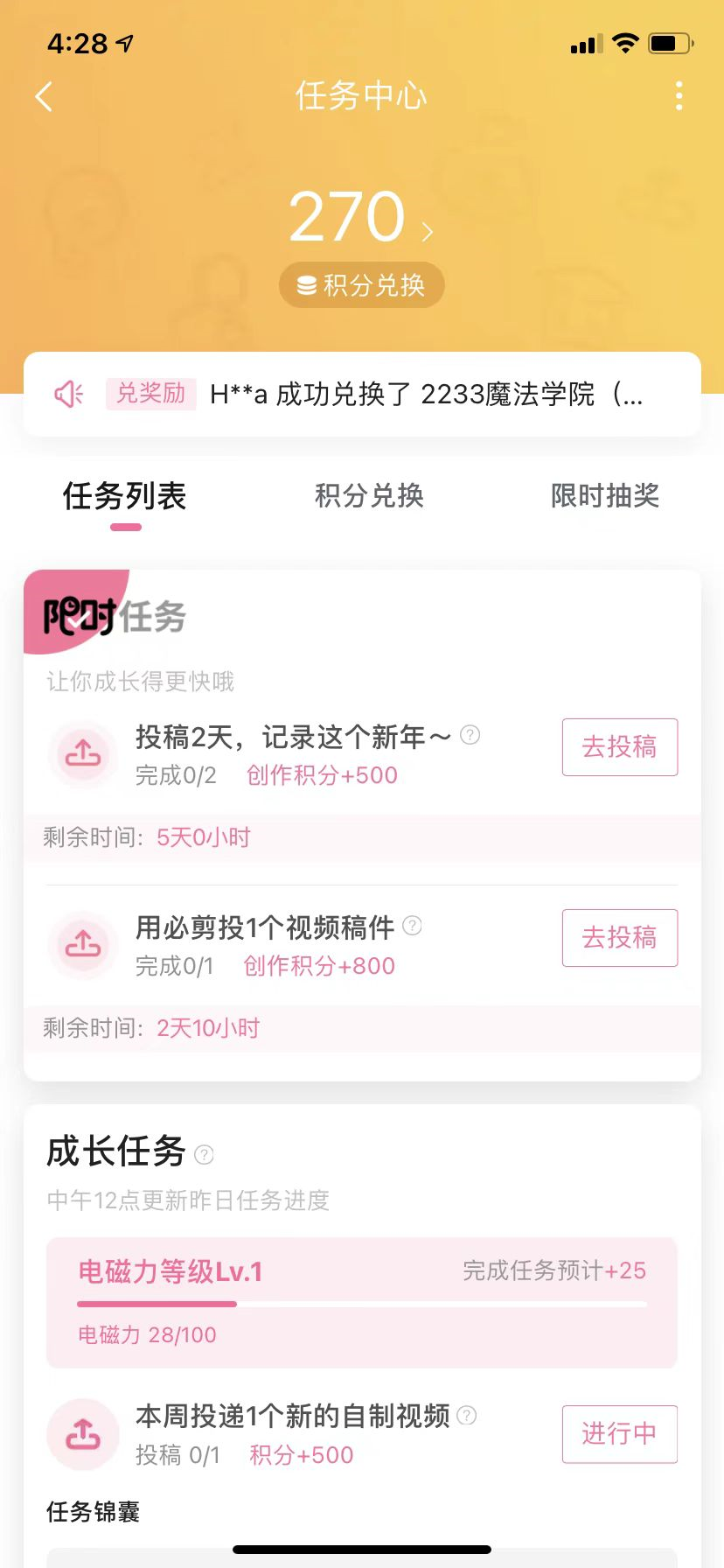Open the 兑奖励 announcement banner
The image size is (724, 1568).
point(362,394)
